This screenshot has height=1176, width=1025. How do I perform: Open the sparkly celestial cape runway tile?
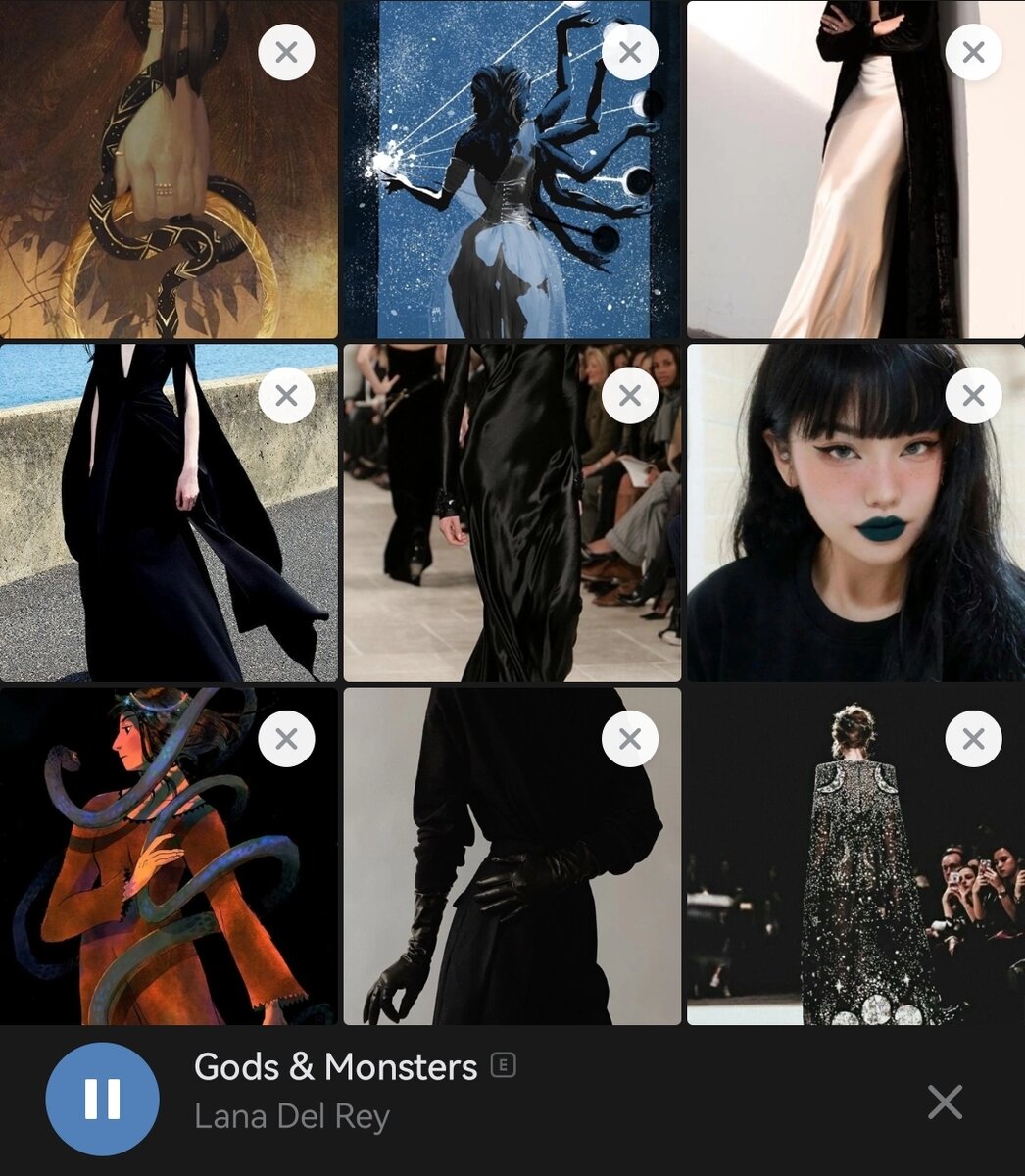843,882
